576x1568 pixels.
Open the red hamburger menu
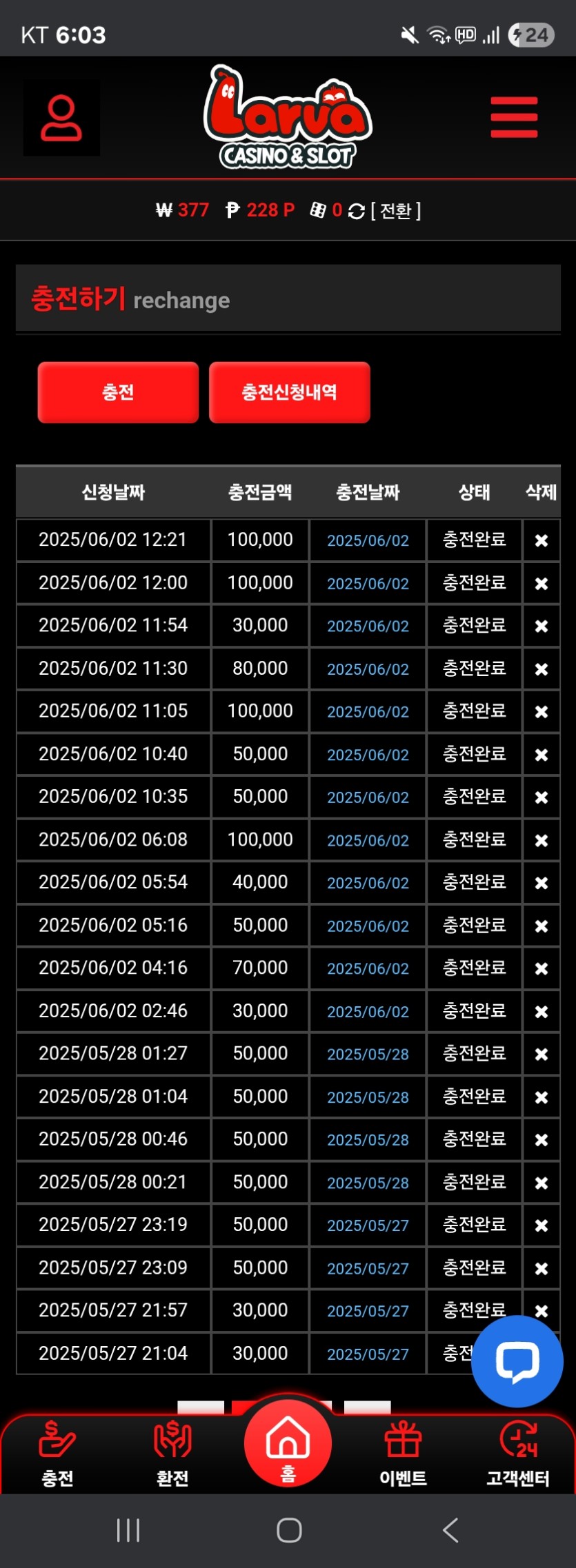514,117
